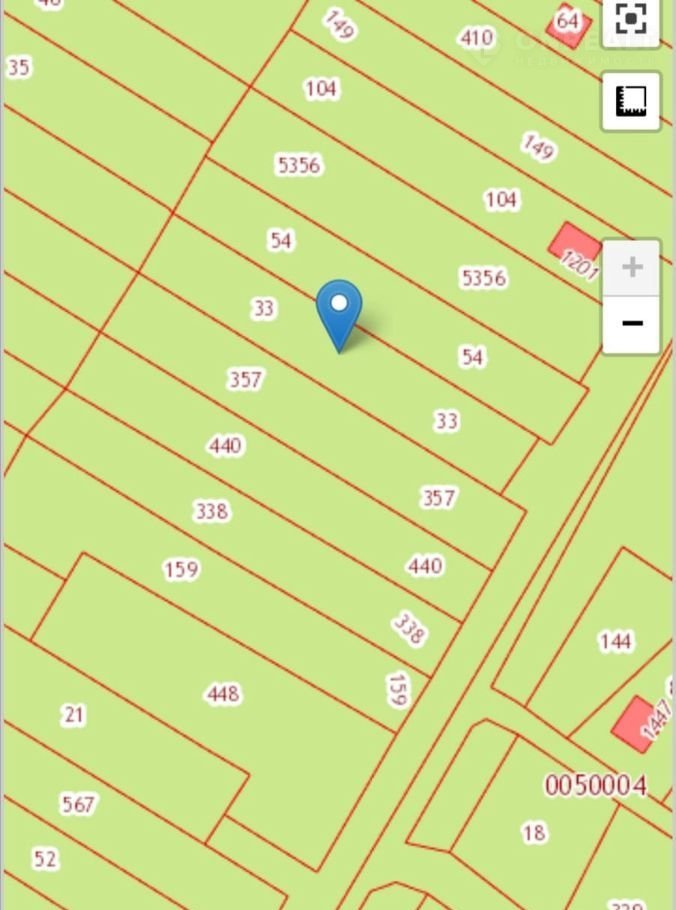Zoom in on the map
The height and width of the screenshot is (910, 676).
pos(631,268)
